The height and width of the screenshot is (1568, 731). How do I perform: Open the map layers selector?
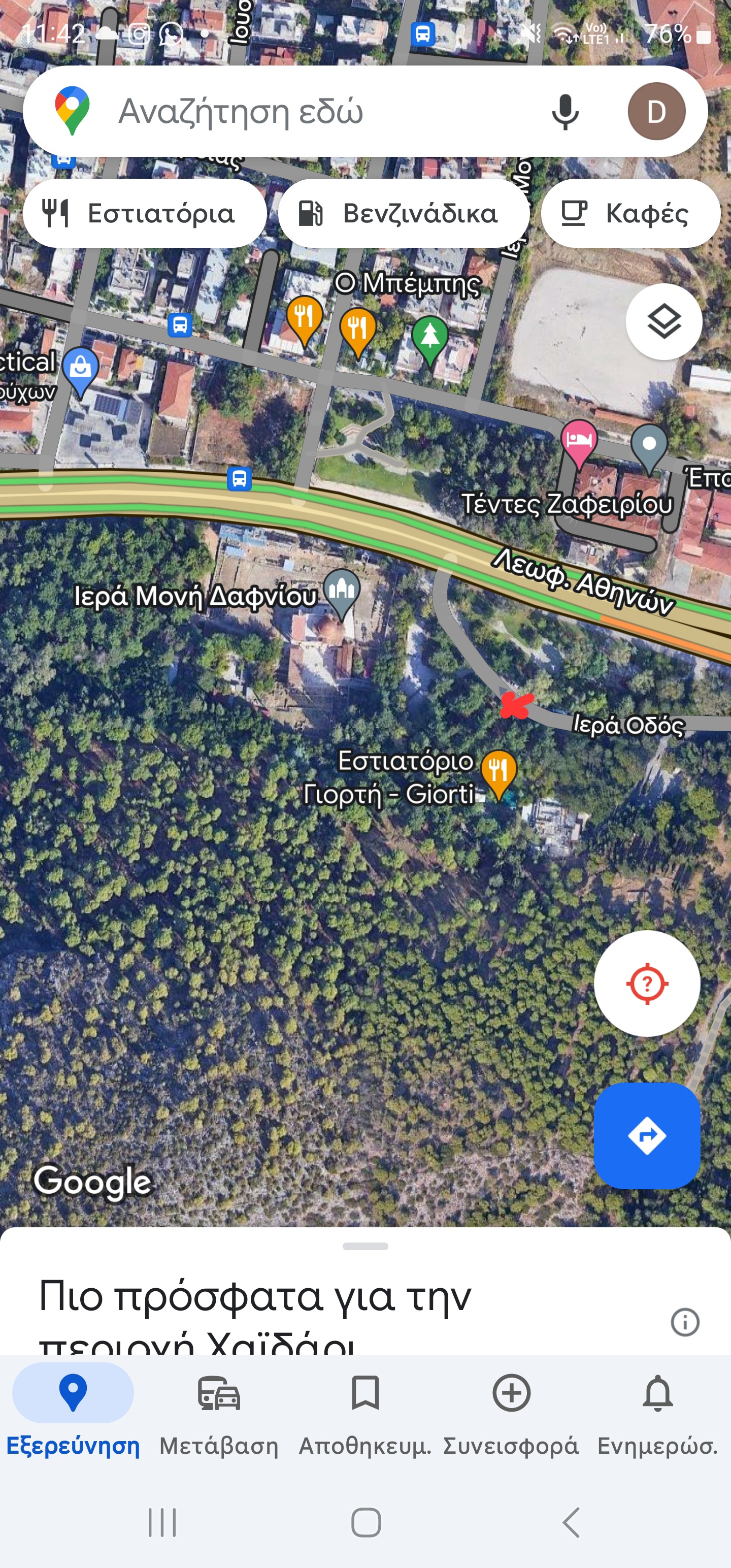point(663,321)
